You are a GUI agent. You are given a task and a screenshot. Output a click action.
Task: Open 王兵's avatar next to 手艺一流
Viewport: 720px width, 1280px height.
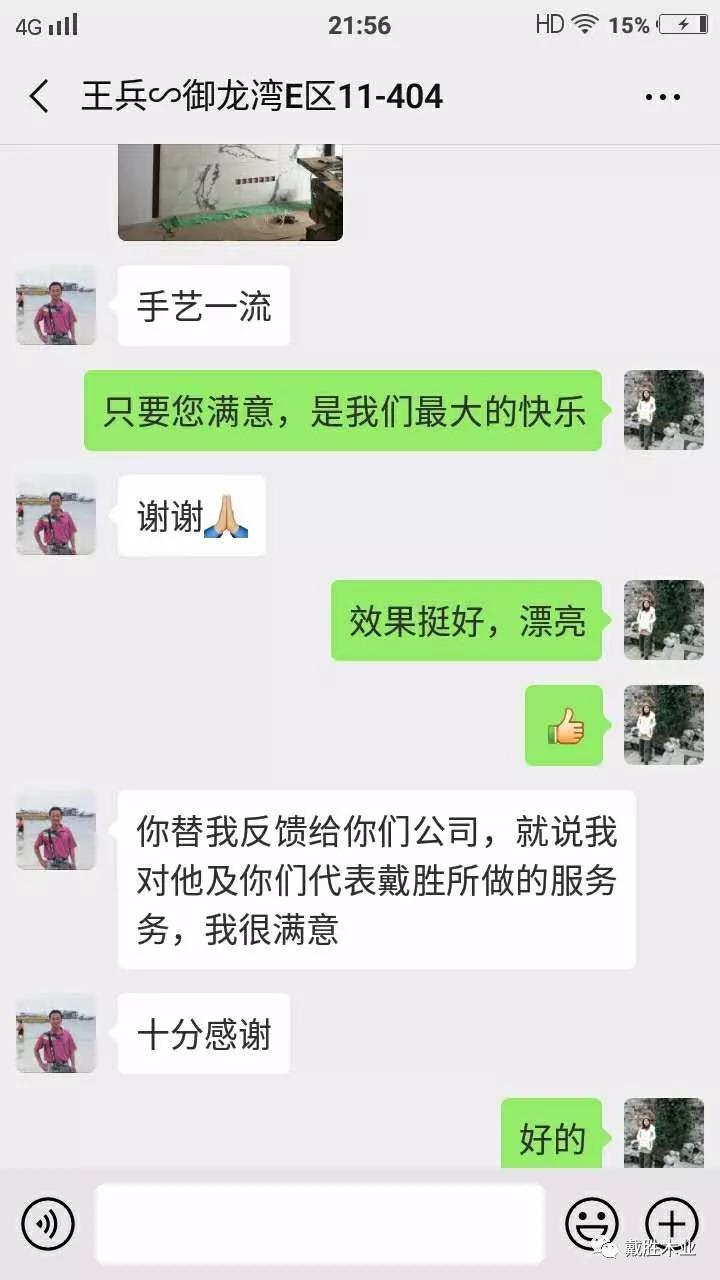point(56,305)
